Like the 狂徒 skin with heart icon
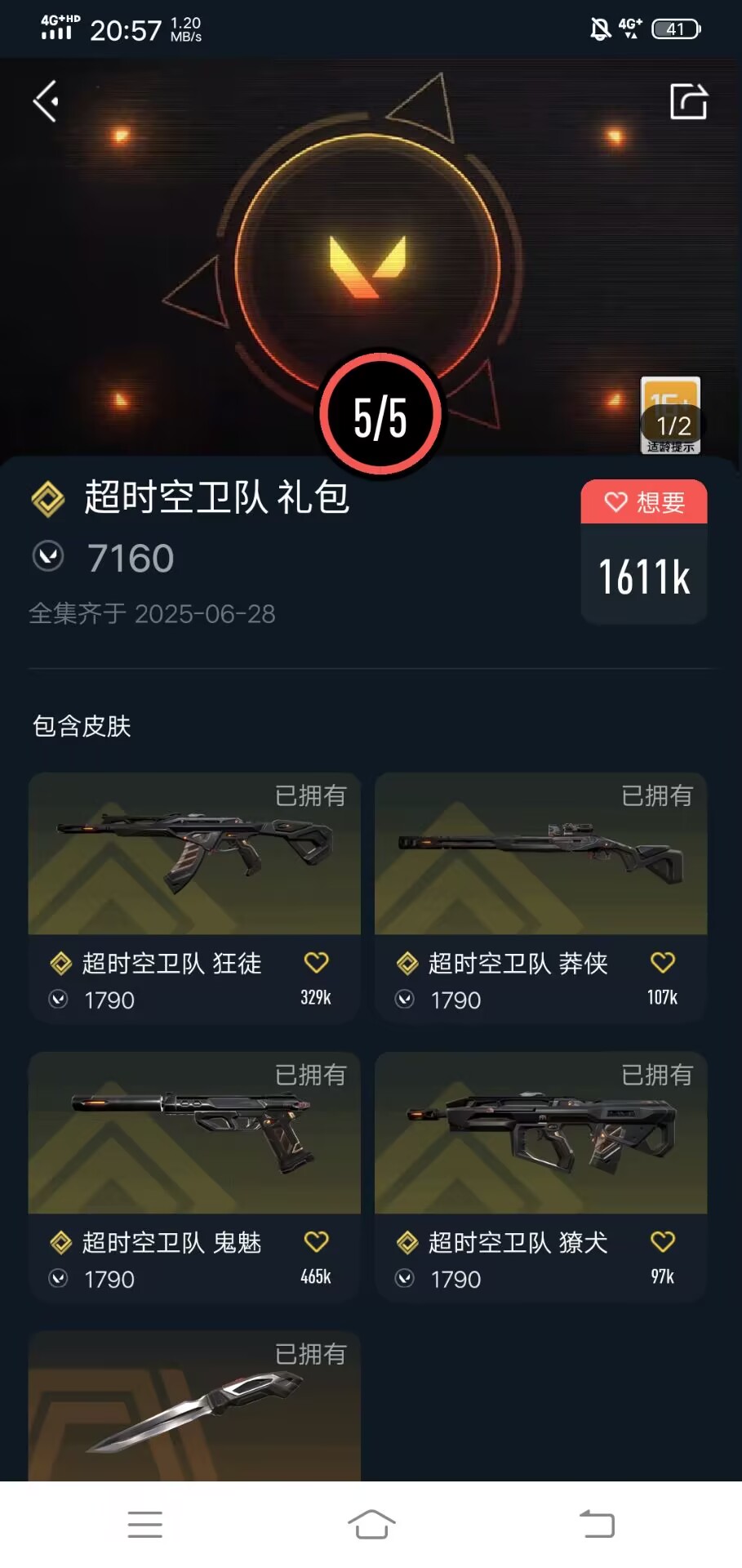This screenshot has height=1568, width=742. (316, 963)
